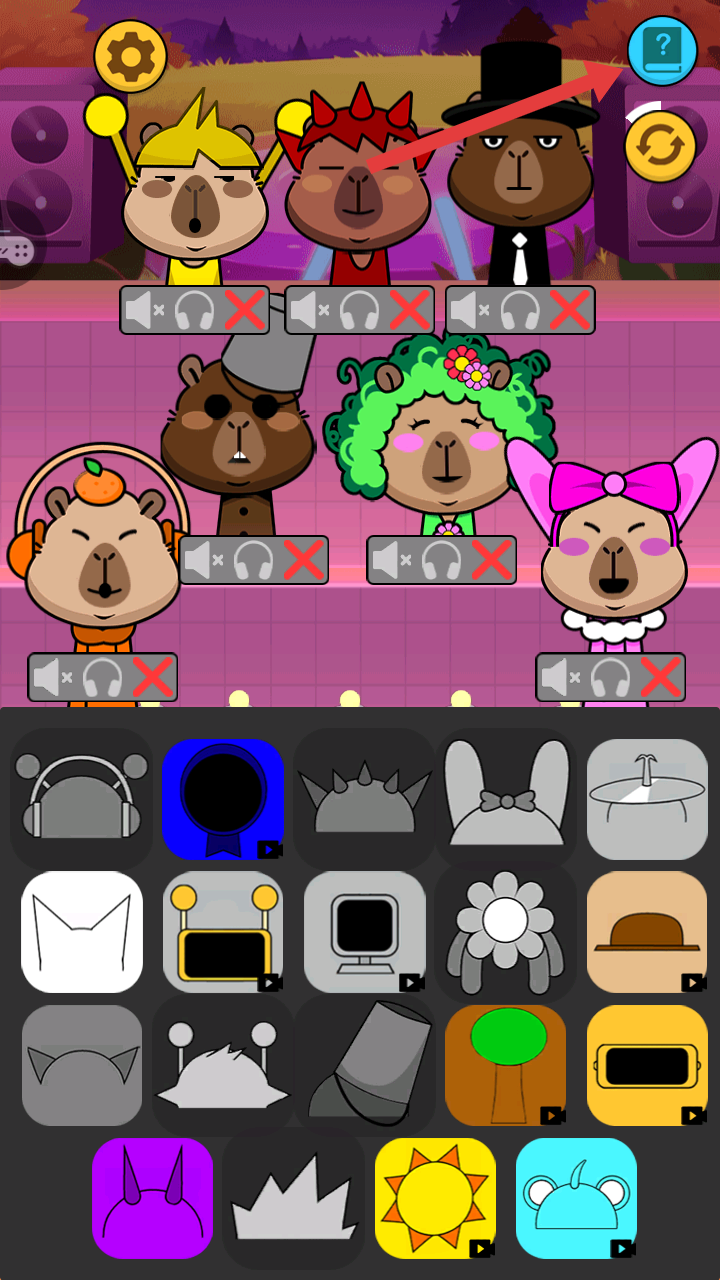Mute the blonde-haired capybara

(x=141, y=310)
